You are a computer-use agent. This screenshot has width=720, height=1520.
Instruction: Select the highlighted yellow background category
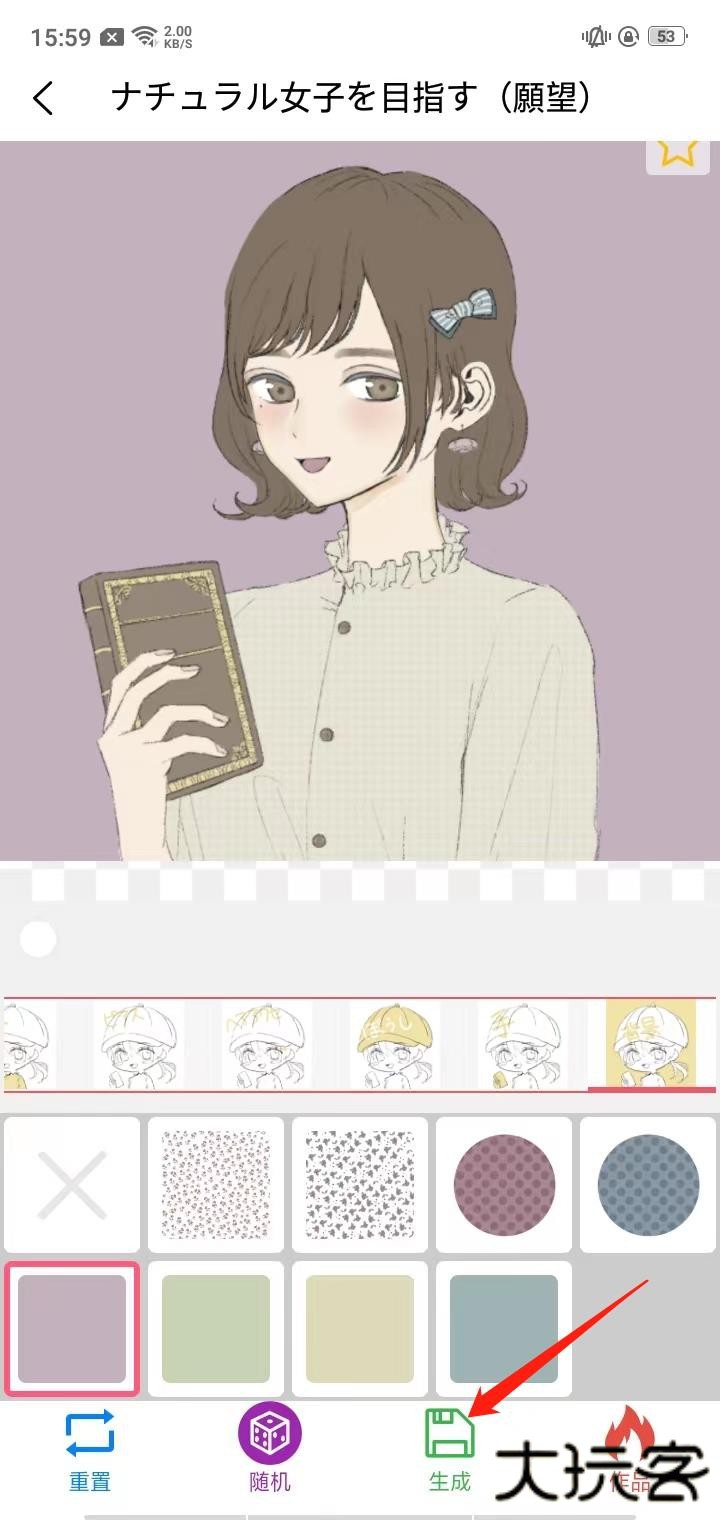click(651, 1045)
